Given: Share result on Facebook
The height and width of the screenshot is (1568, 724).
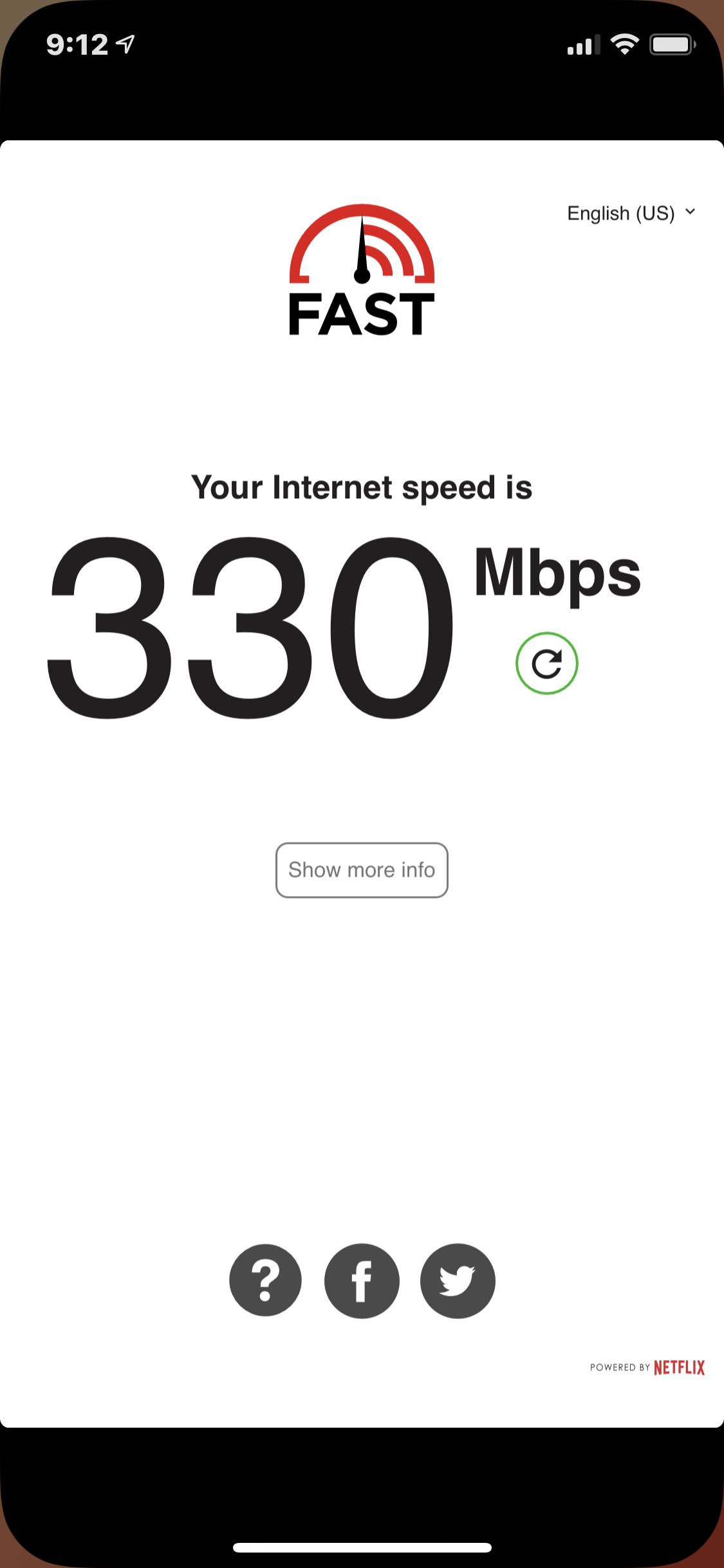Looking at the screenshot, I should (x=362, y=1280).
